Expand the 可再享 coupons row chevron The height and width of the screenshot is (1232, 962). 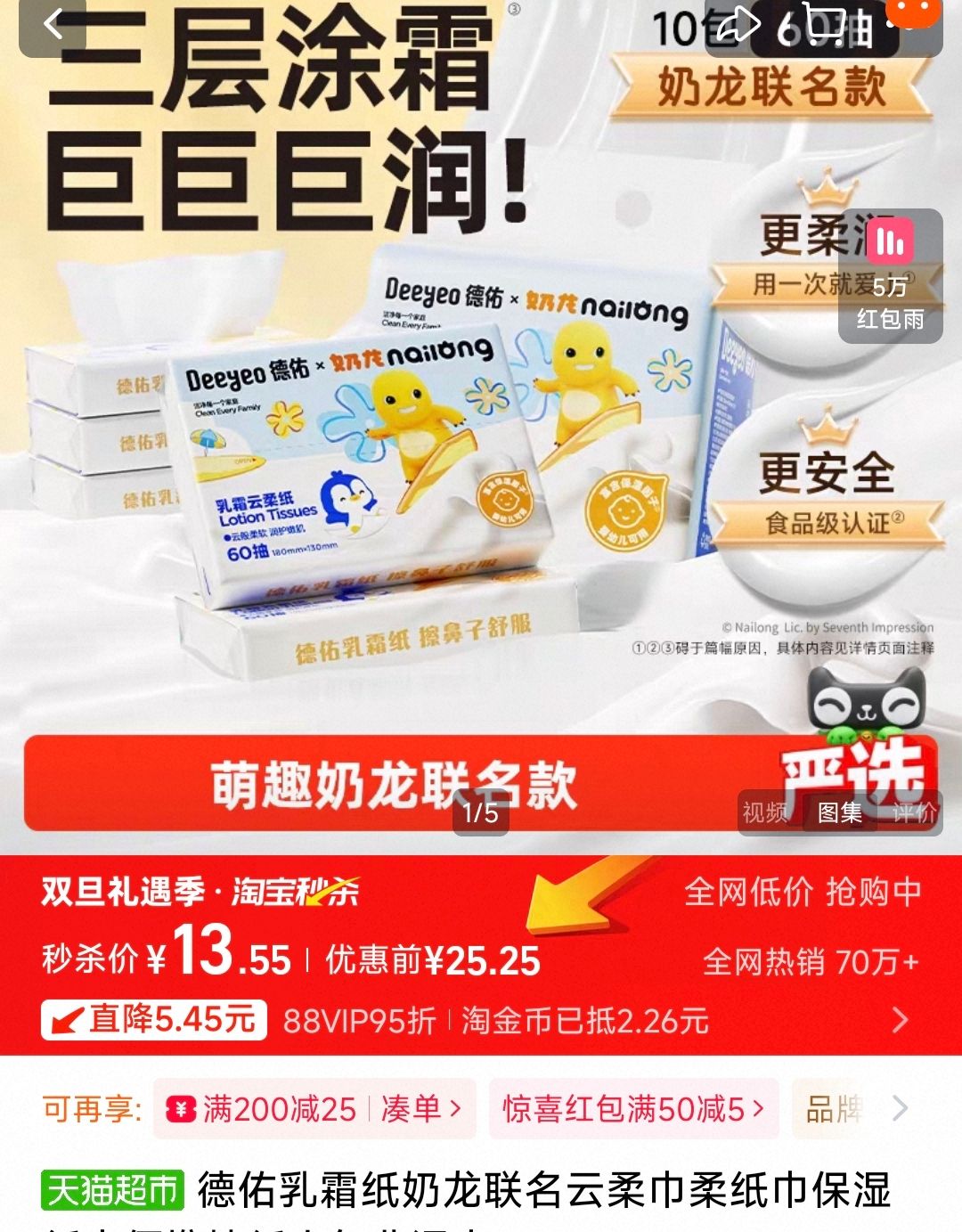900,1109
